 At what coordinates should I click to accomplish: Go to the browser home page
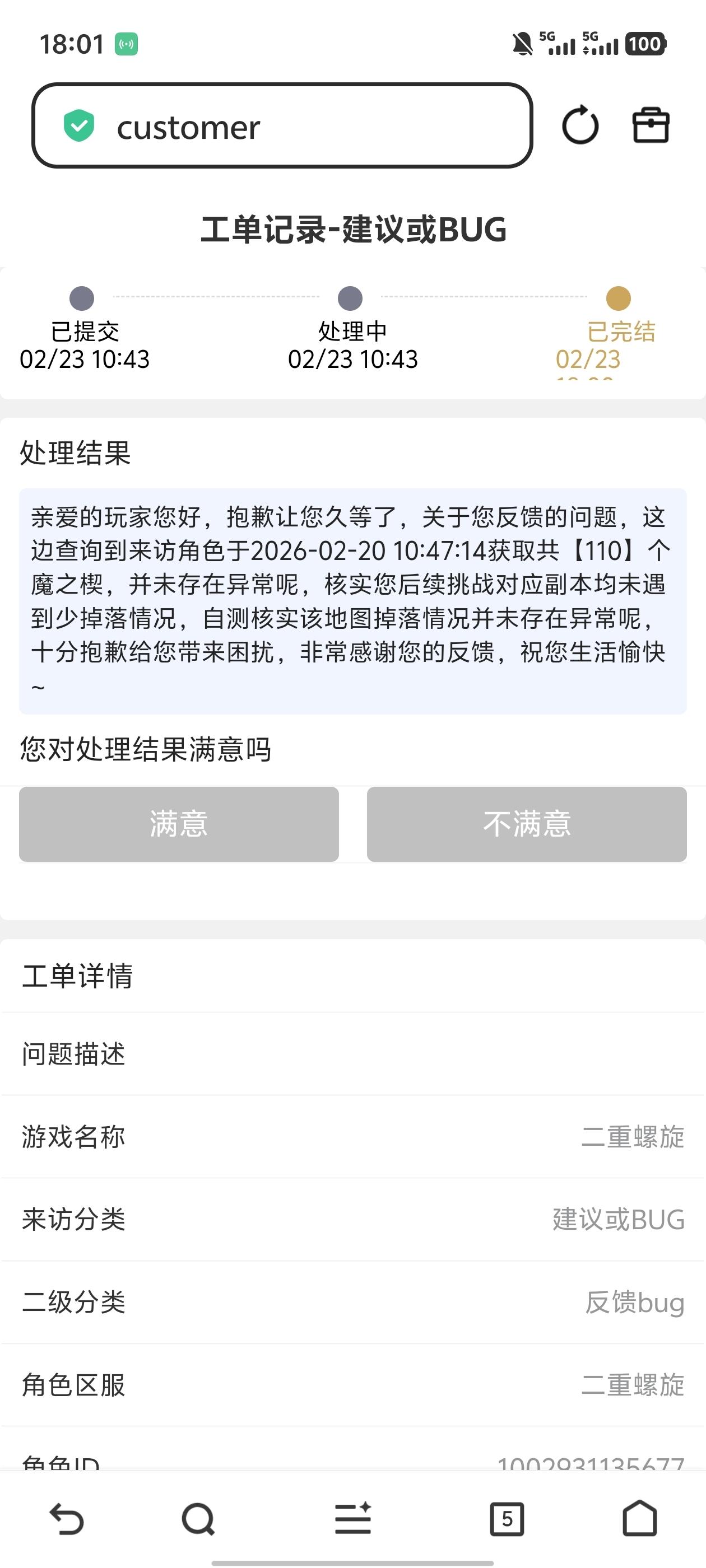click(640, 1519)
